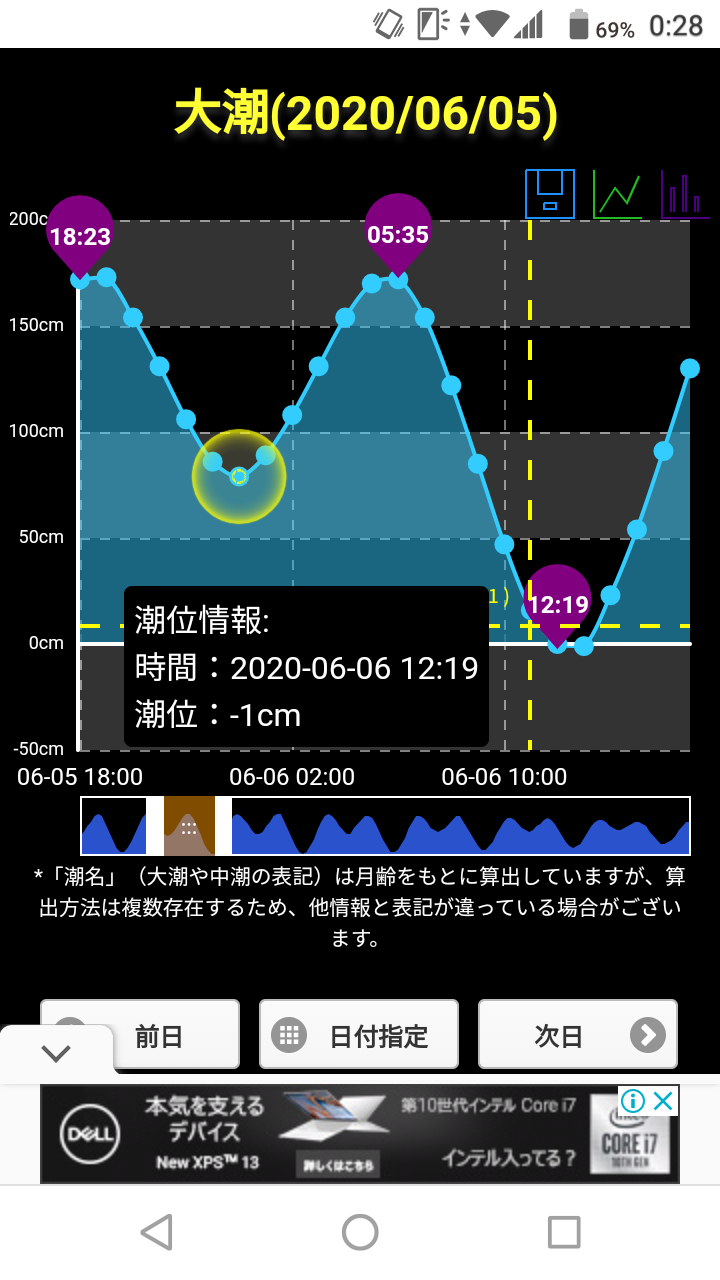Close the Dell advertisement
The width and height of the screenshot is (720, 1280).
[663, 1101]
